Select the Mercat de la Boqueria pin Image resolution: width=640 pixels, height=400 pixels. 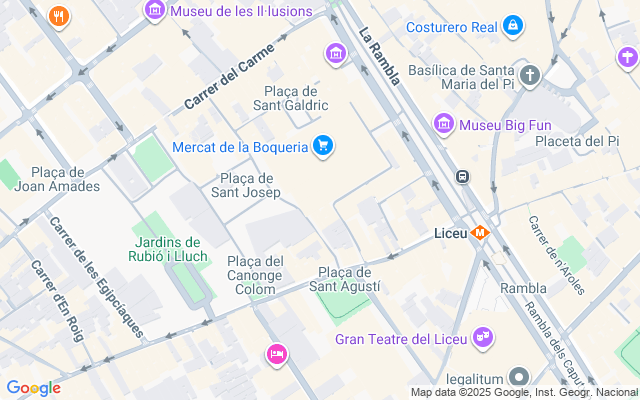(x=322, y=147)
